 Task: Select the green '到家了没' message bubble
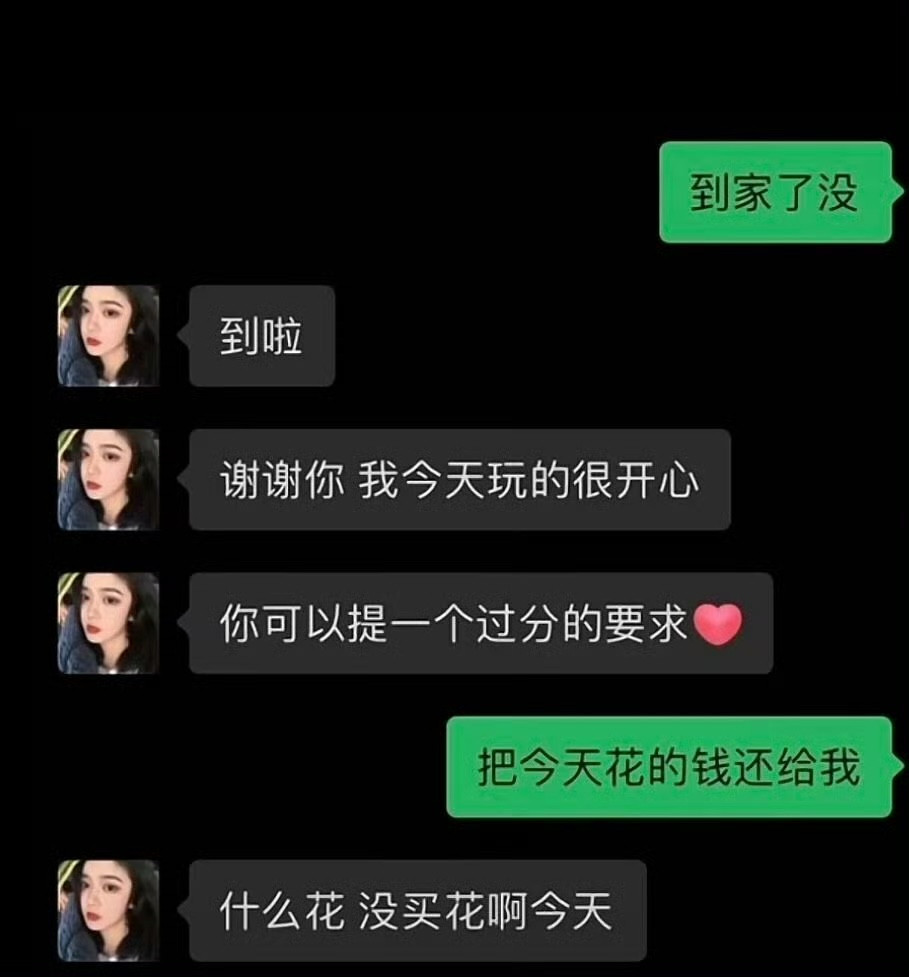click(x=777, y=193)
